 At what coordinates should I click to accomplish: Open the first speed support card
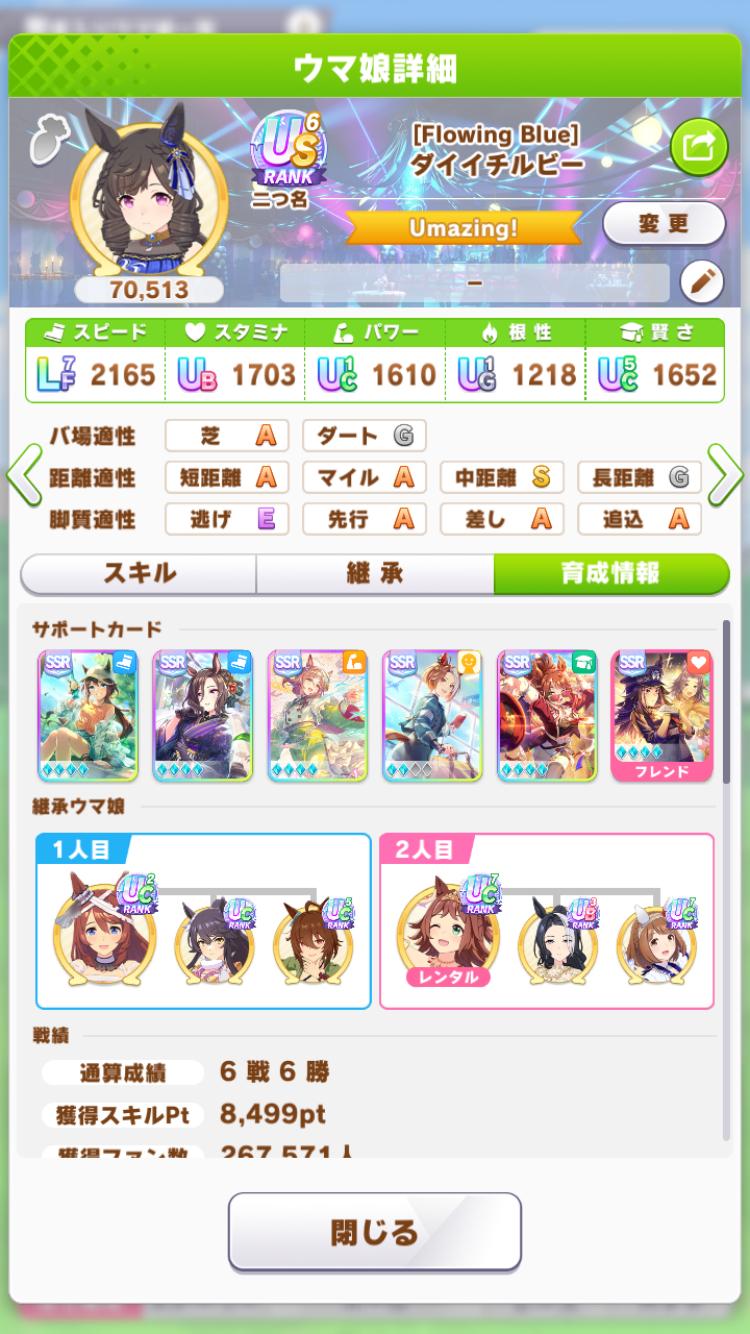coord(88,715)
